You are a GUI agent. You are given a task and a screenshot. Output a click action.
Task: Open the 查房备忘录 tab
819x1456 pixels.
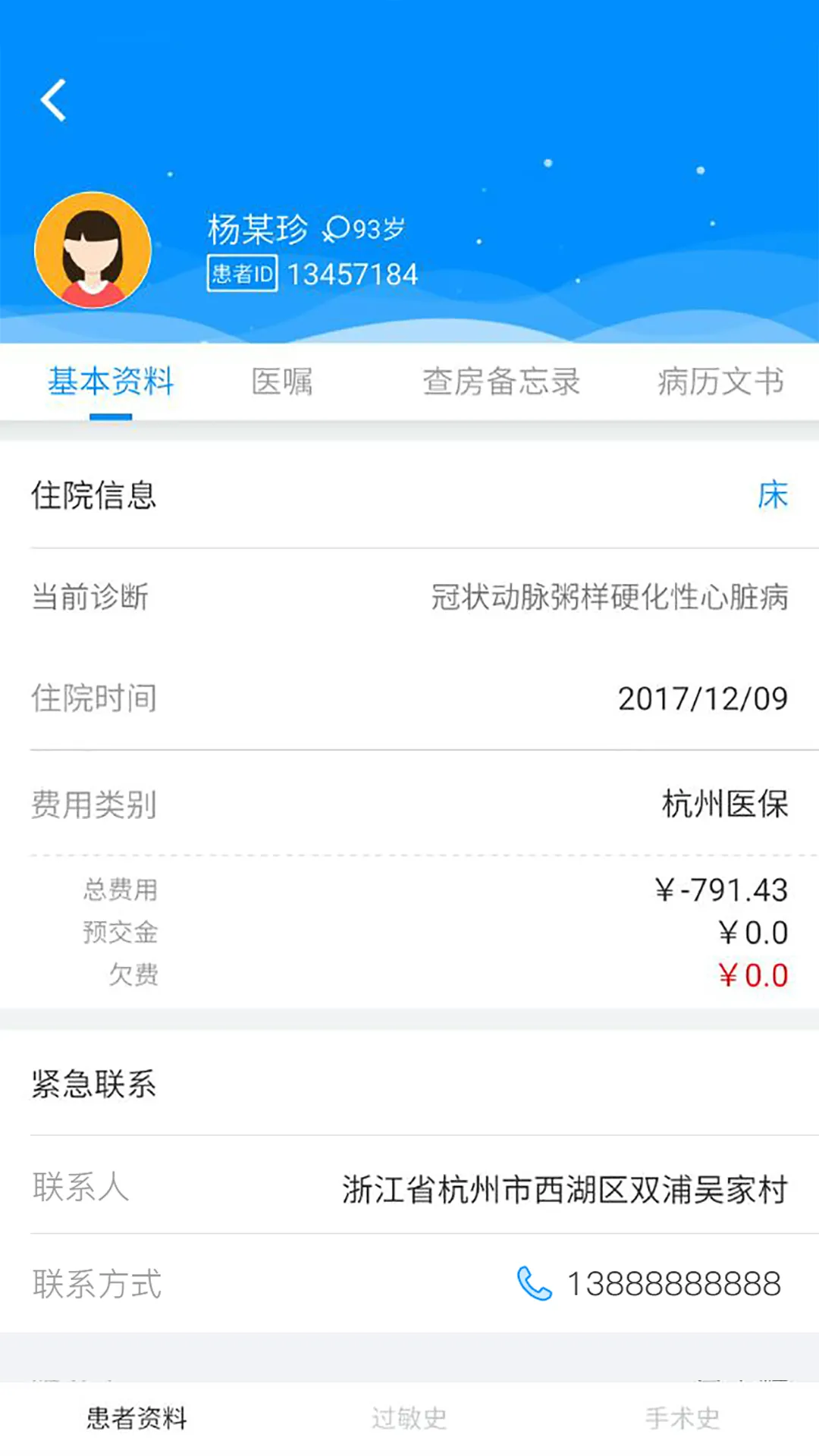coord(502,381)
